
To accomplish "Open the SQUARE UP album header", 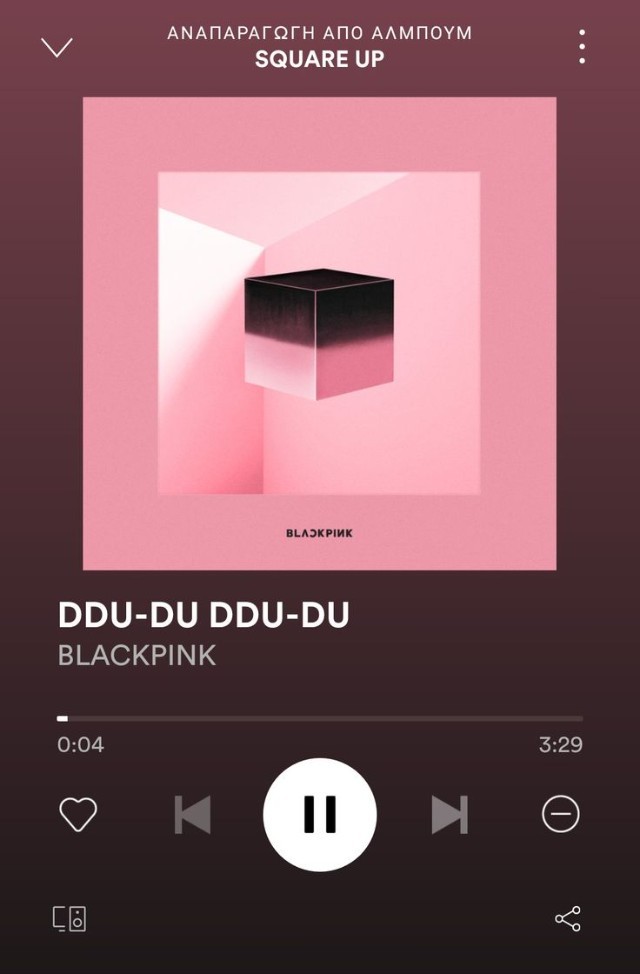I will (x=319, y=58).
